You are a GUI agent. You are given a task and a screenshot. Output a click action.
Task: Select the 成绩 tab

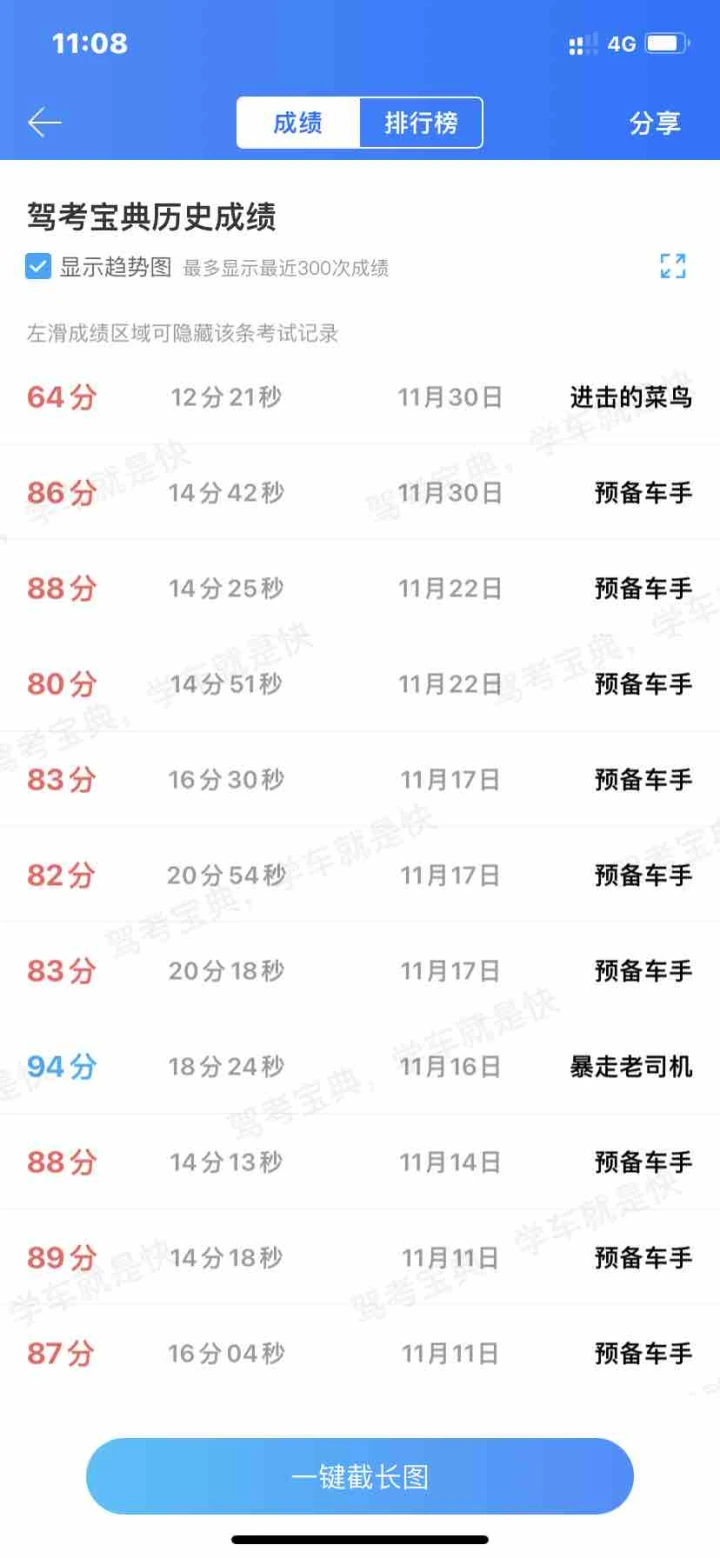(x=298, y=123)
